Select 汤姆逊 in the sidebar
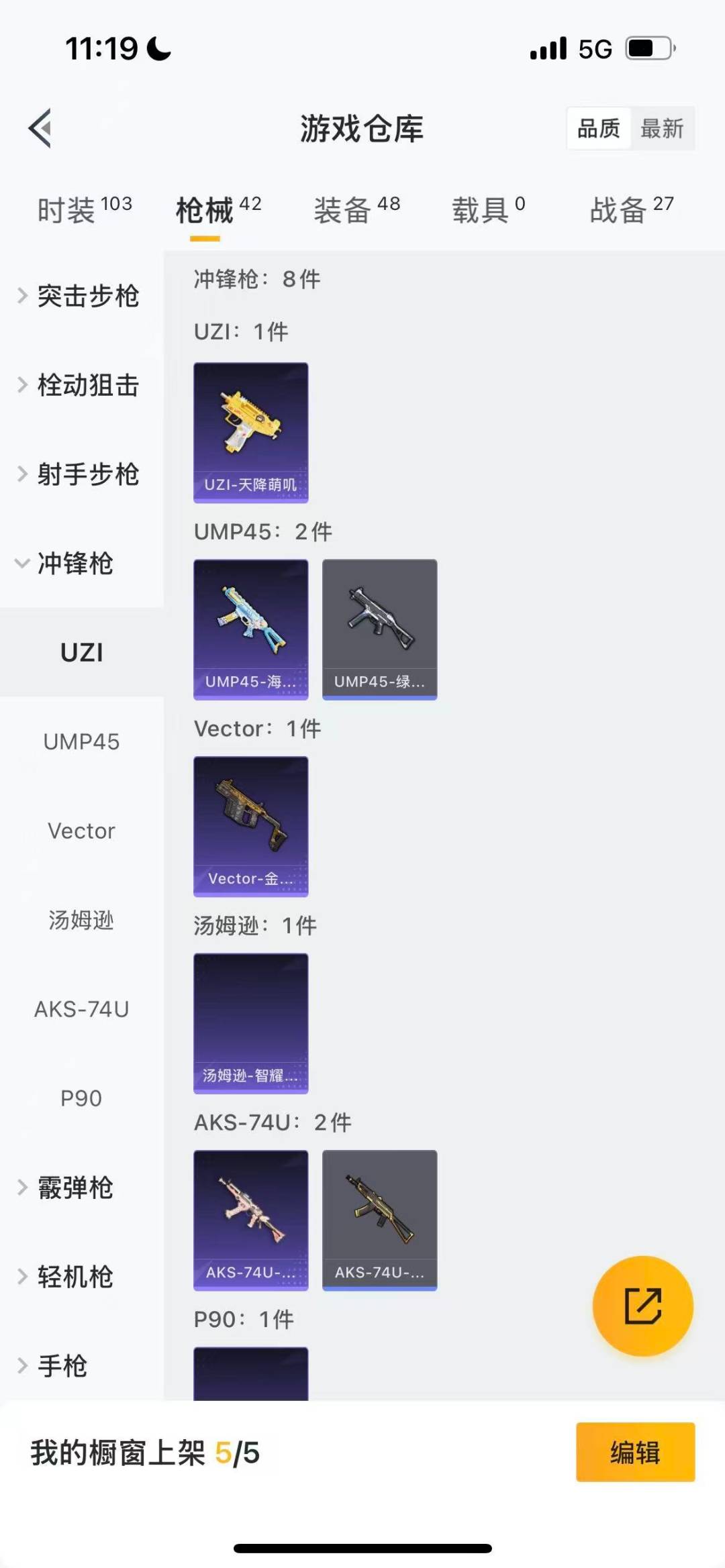The width and height of the screenshot is (725, 1568). point(81,920)
